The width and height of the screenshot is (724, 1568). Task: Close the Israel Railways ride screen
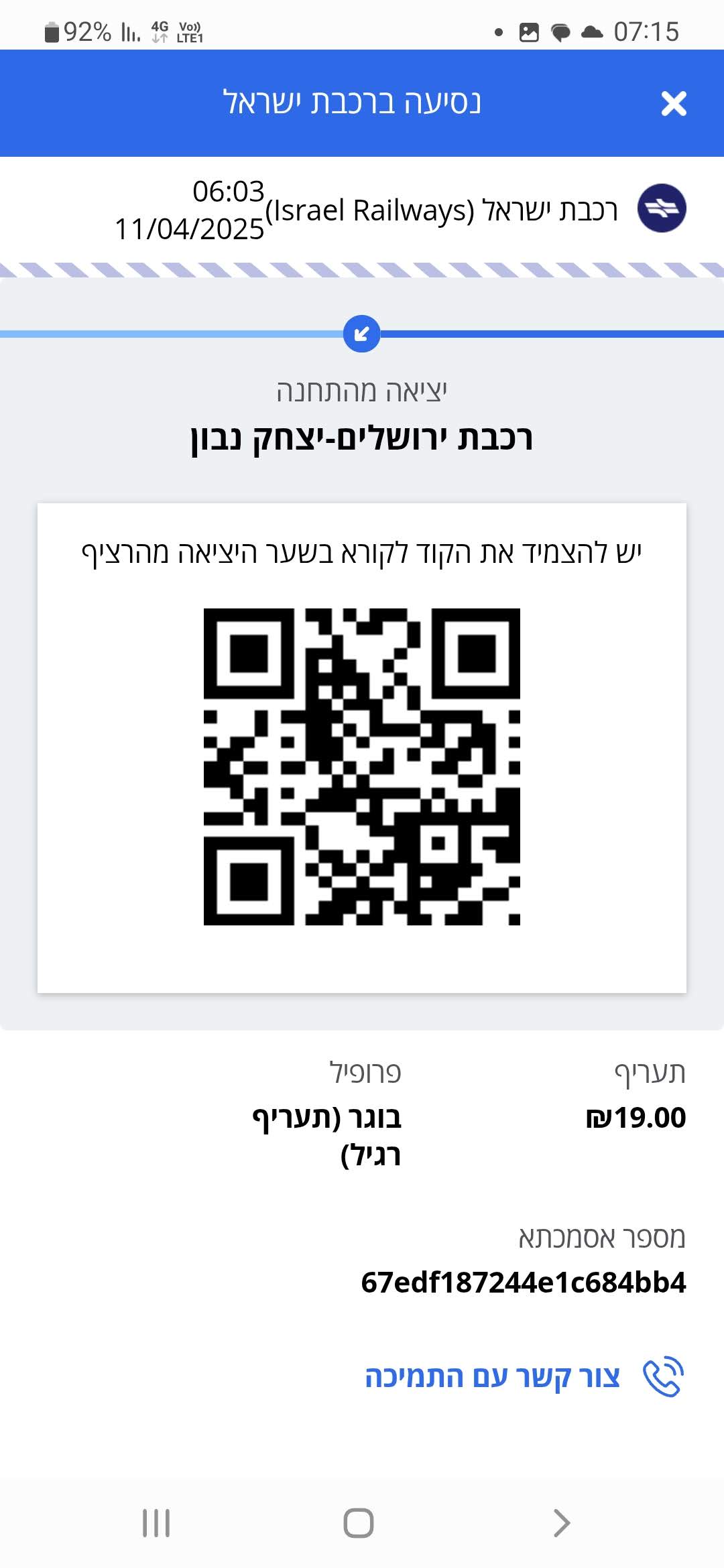pyautogui.click(x=674, y=103)
